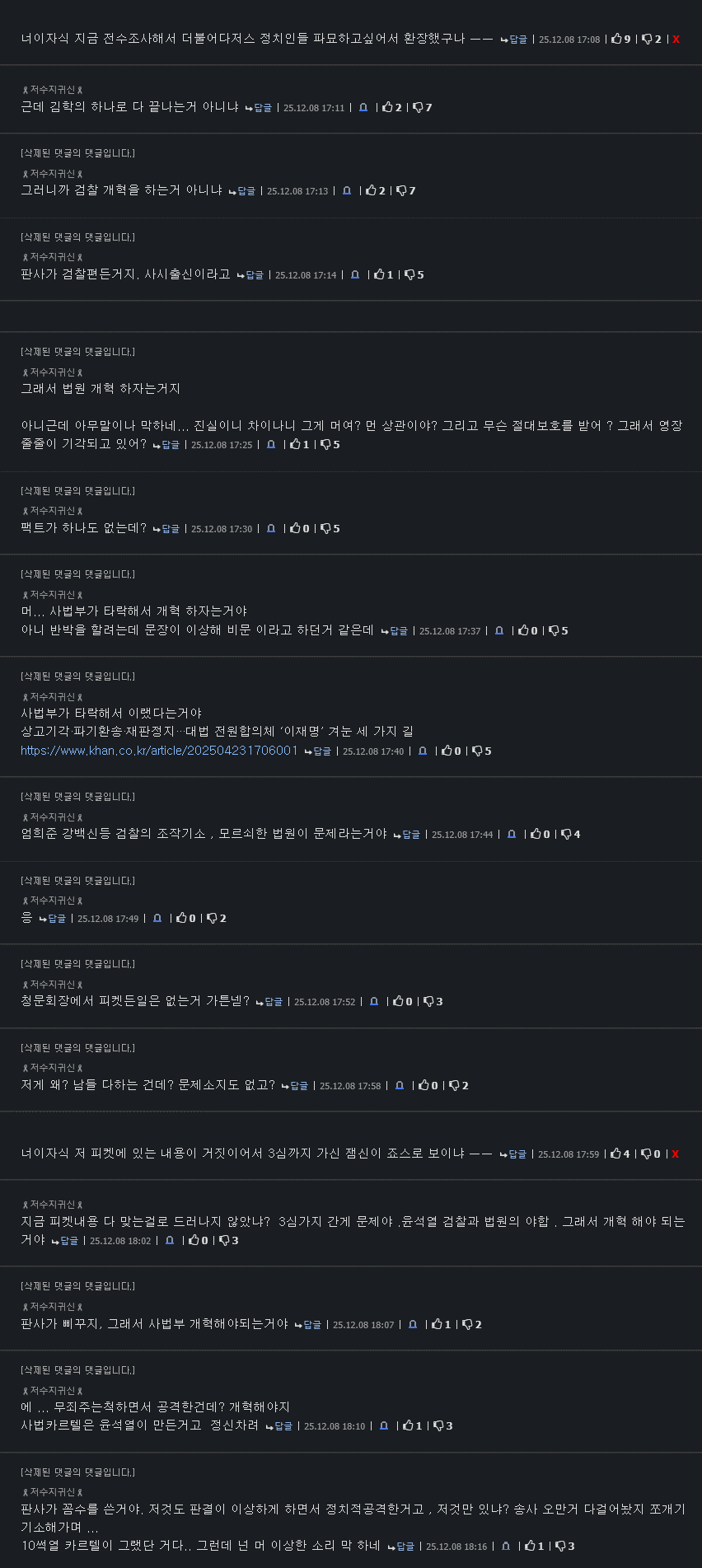Report the 17:11 comment via bell icon
Image resolution: width=702 pixels, height=1568 pixels.
[x=363, y=108]
